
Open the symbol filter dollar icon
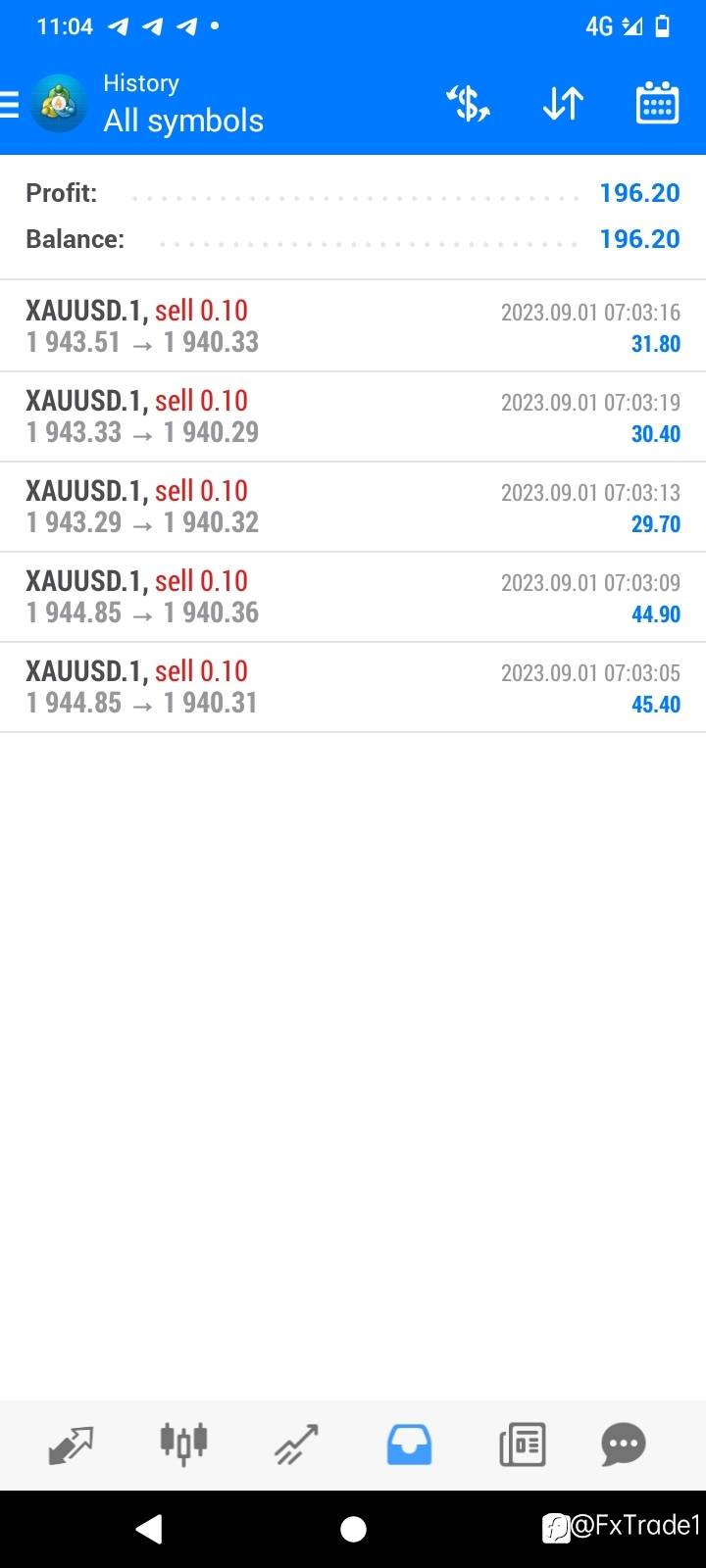[x=469, y=103]
